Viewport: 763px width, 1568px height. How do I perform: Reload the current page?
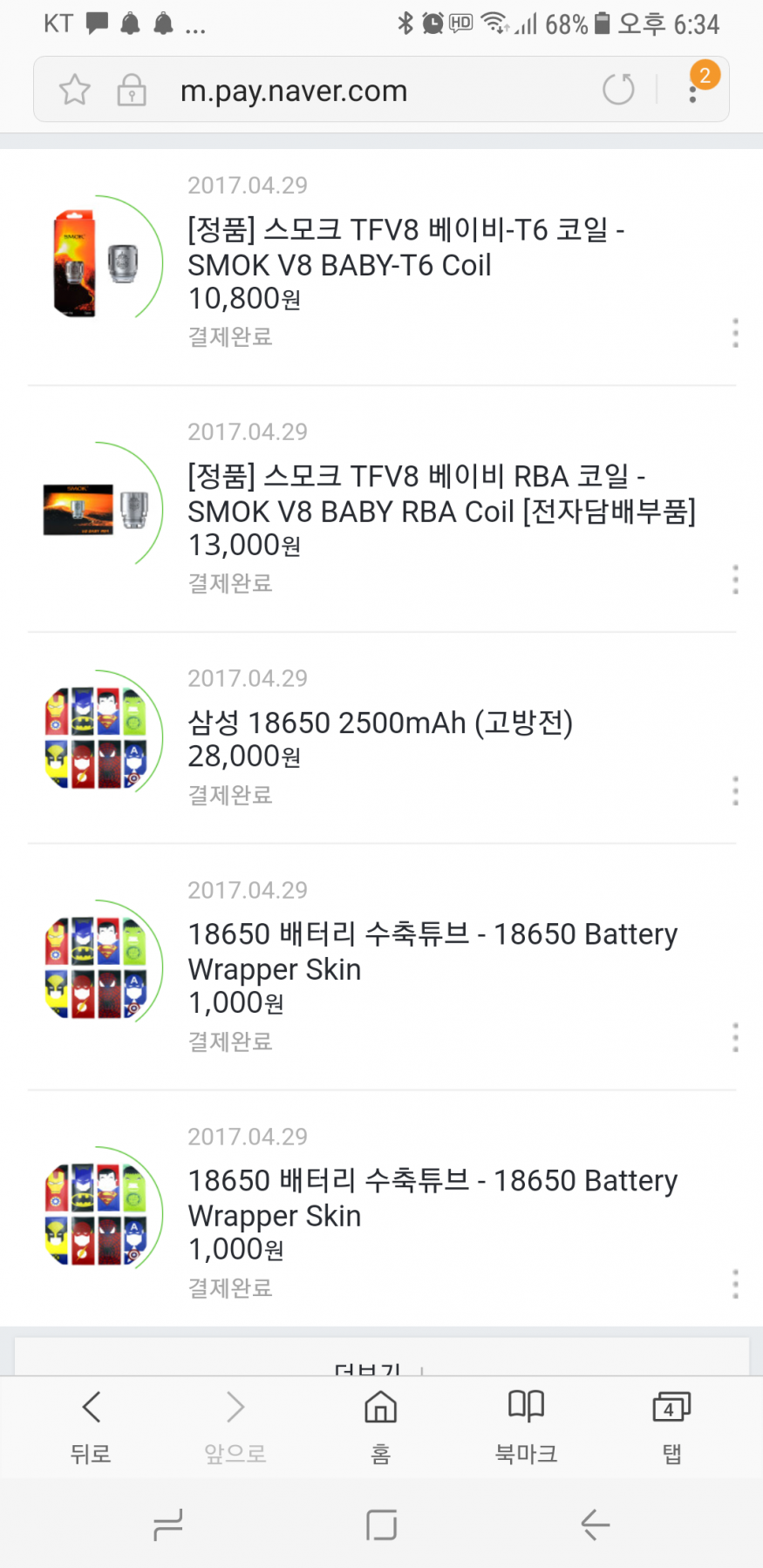click(x=618, y=90)
